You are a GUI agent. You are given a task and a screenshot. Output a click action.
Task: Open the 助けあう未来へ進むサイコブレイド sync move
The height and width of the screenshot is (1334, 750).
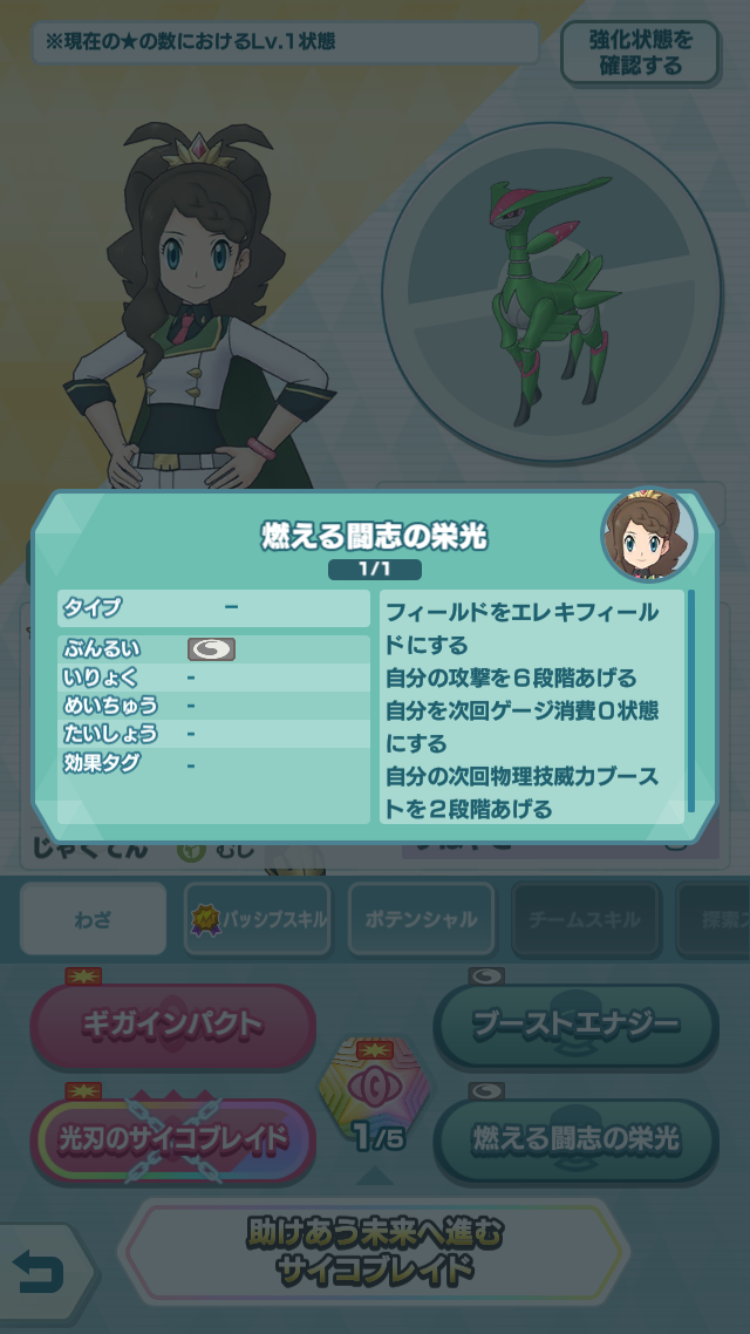click(x=374, y=1252)
